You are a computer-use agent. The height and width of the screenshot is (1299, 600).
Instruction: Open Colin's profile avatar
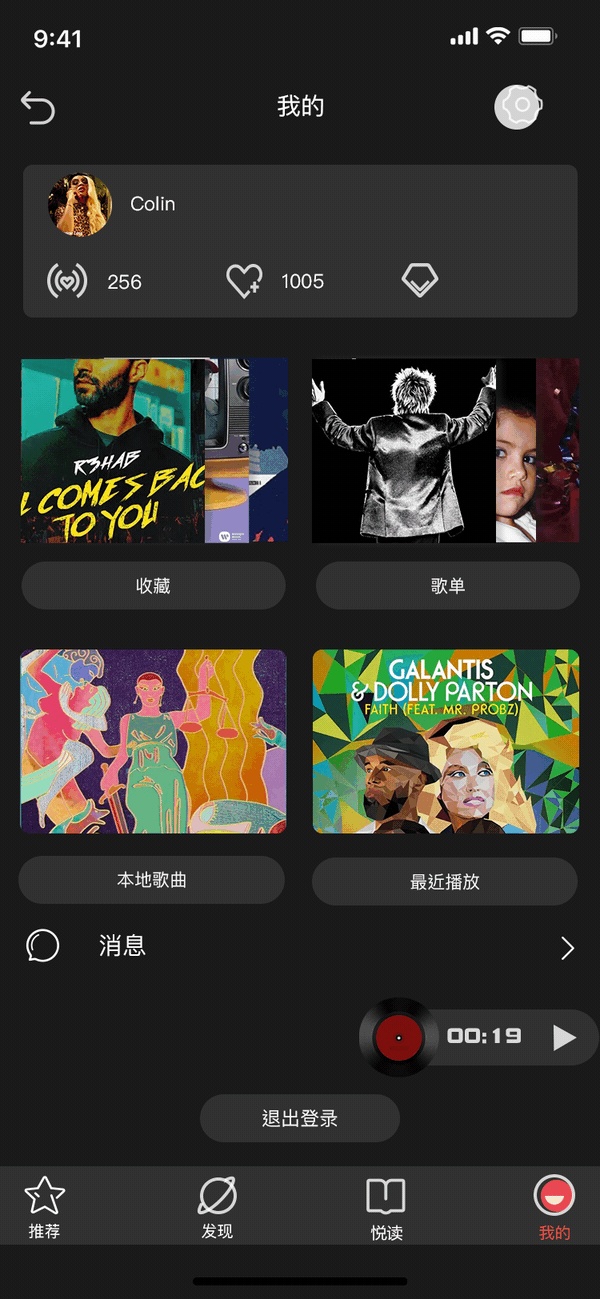(80, 205)
